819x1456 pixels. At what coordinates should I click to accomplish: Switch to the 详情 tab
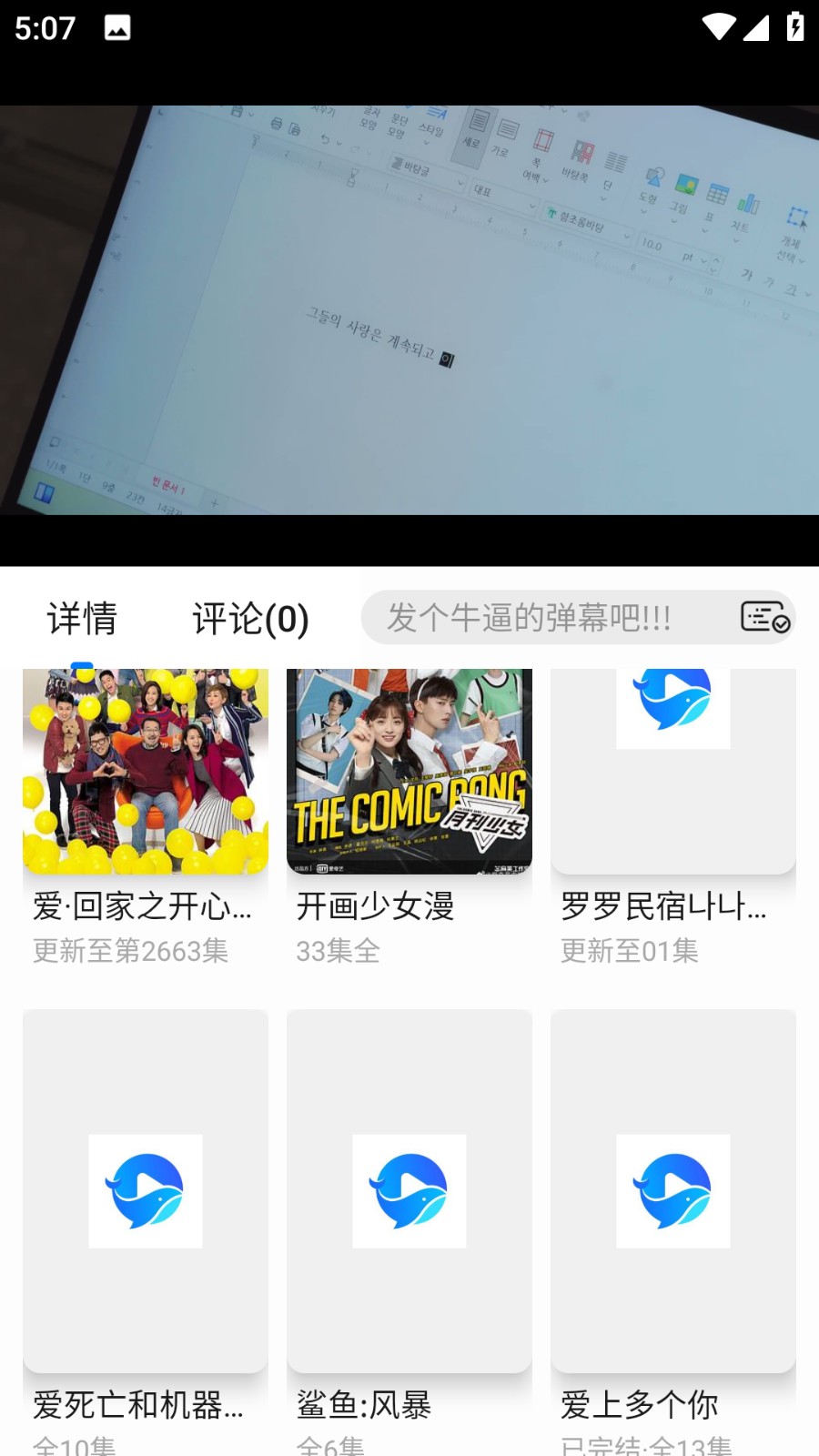[82, 619]
